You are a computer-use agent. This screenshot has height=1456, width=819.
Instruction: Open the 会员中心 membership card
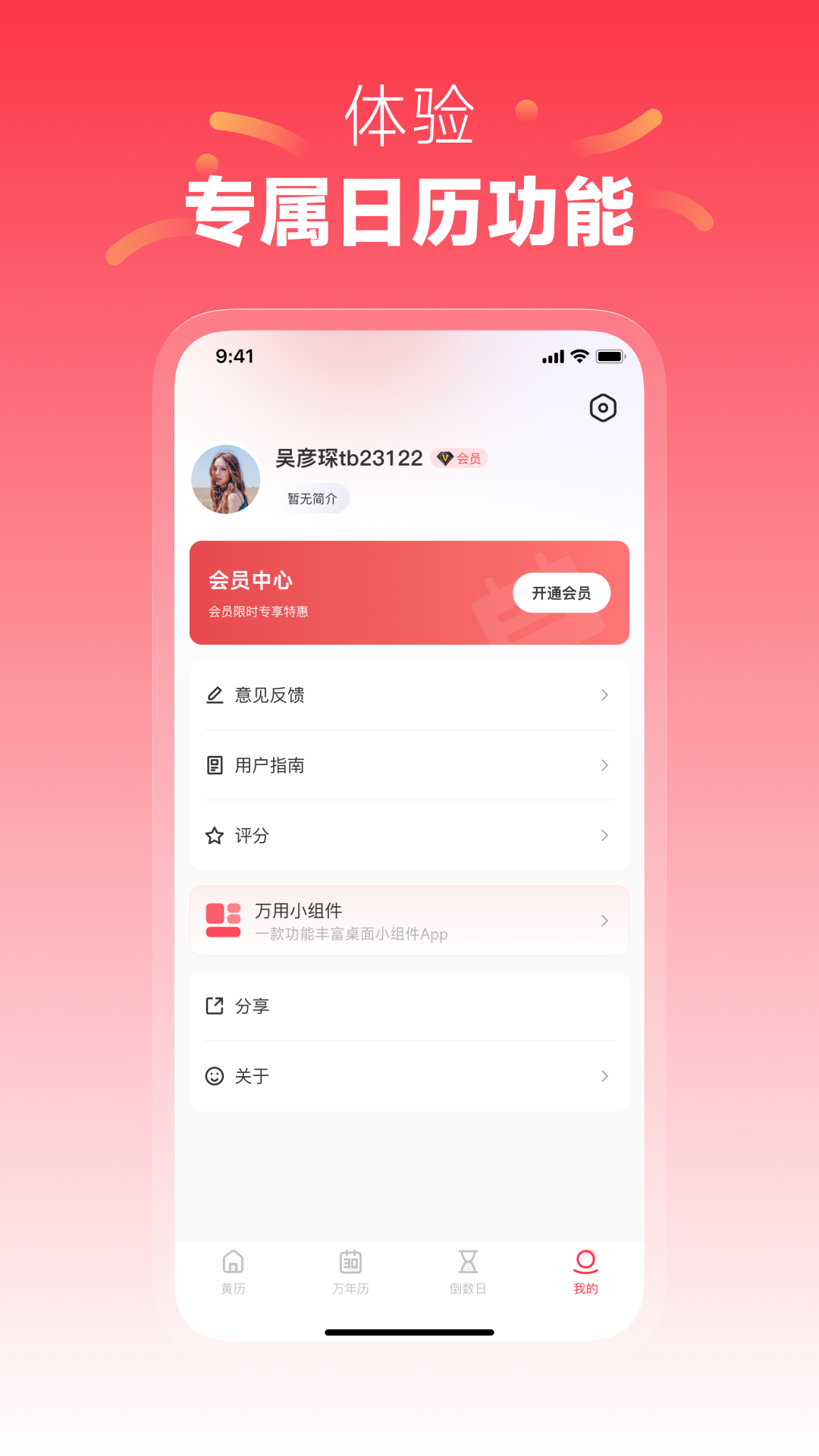point(409,592)
